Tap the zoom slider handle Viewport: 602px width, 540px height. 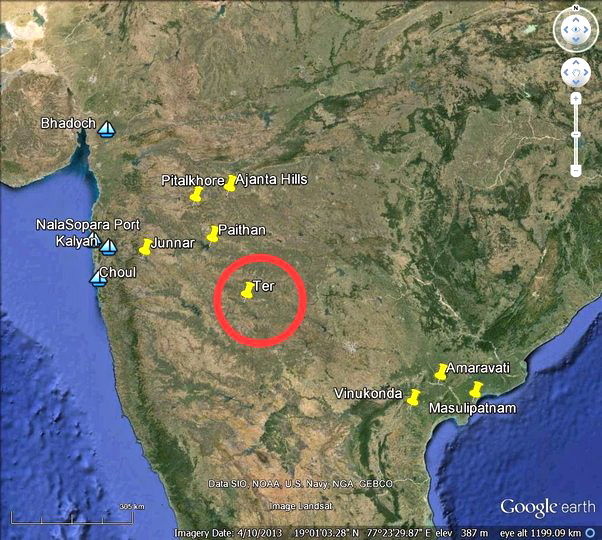tap(576, 134)
